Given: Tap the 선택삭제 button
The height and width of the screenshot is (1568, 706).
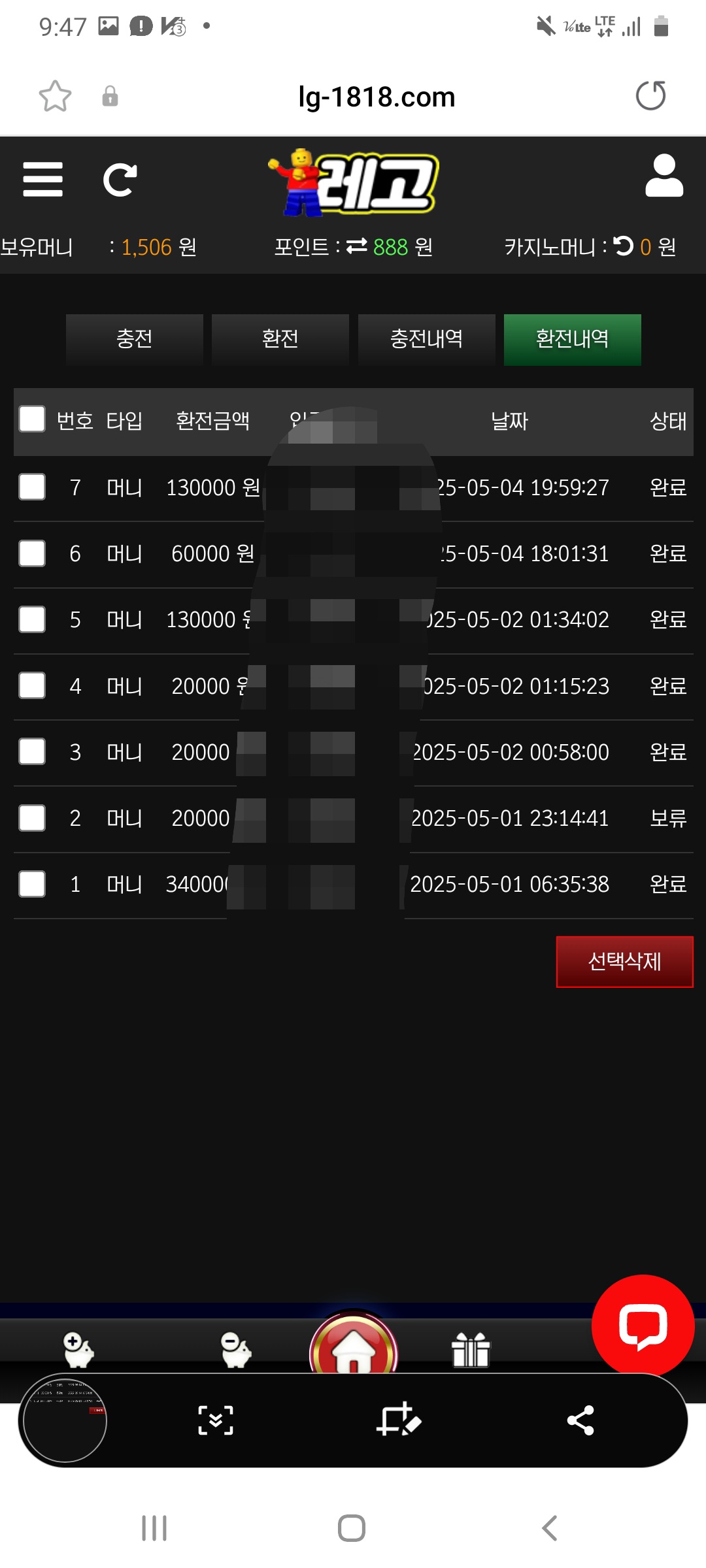Looking at the screenshot, I should 624,962.
